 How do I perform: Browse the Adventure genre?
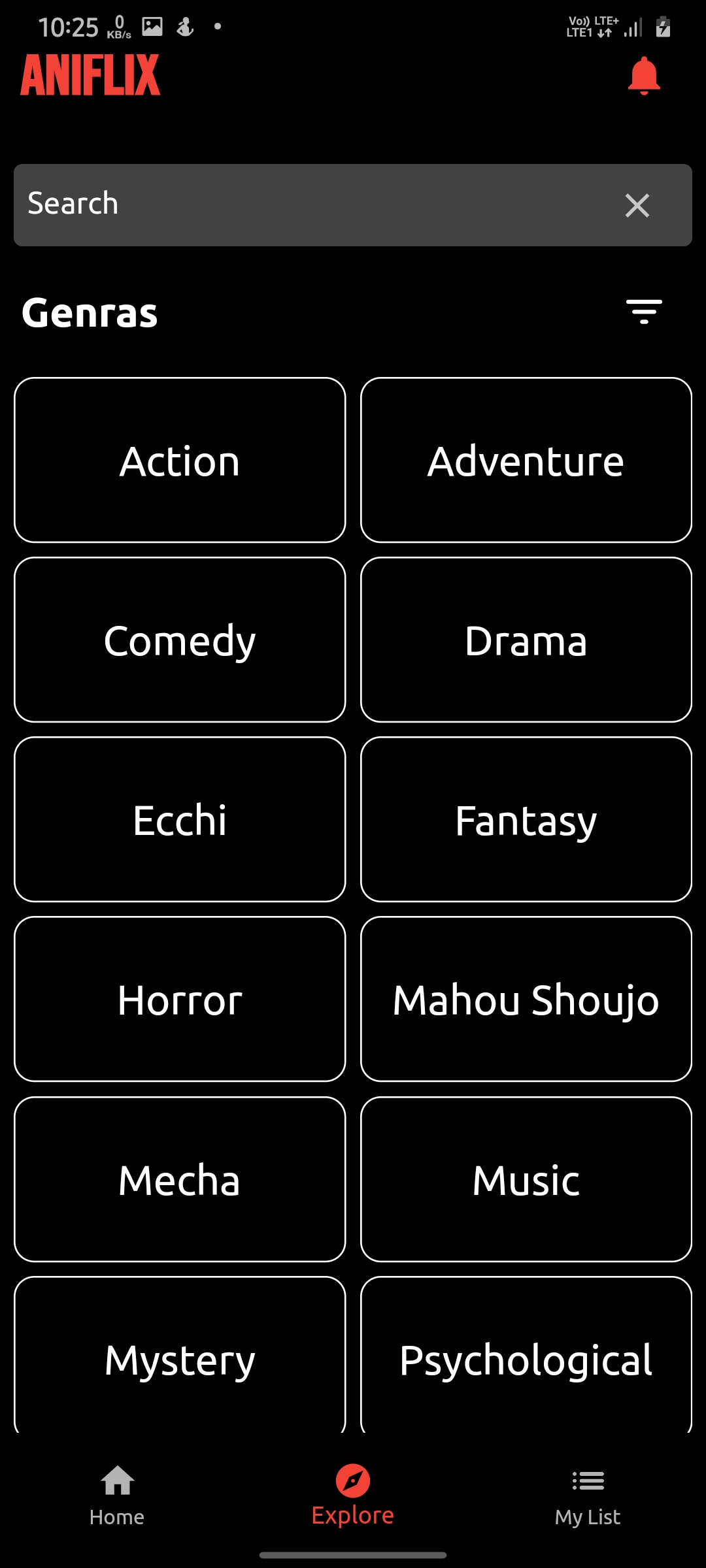(x=526, y=460)
